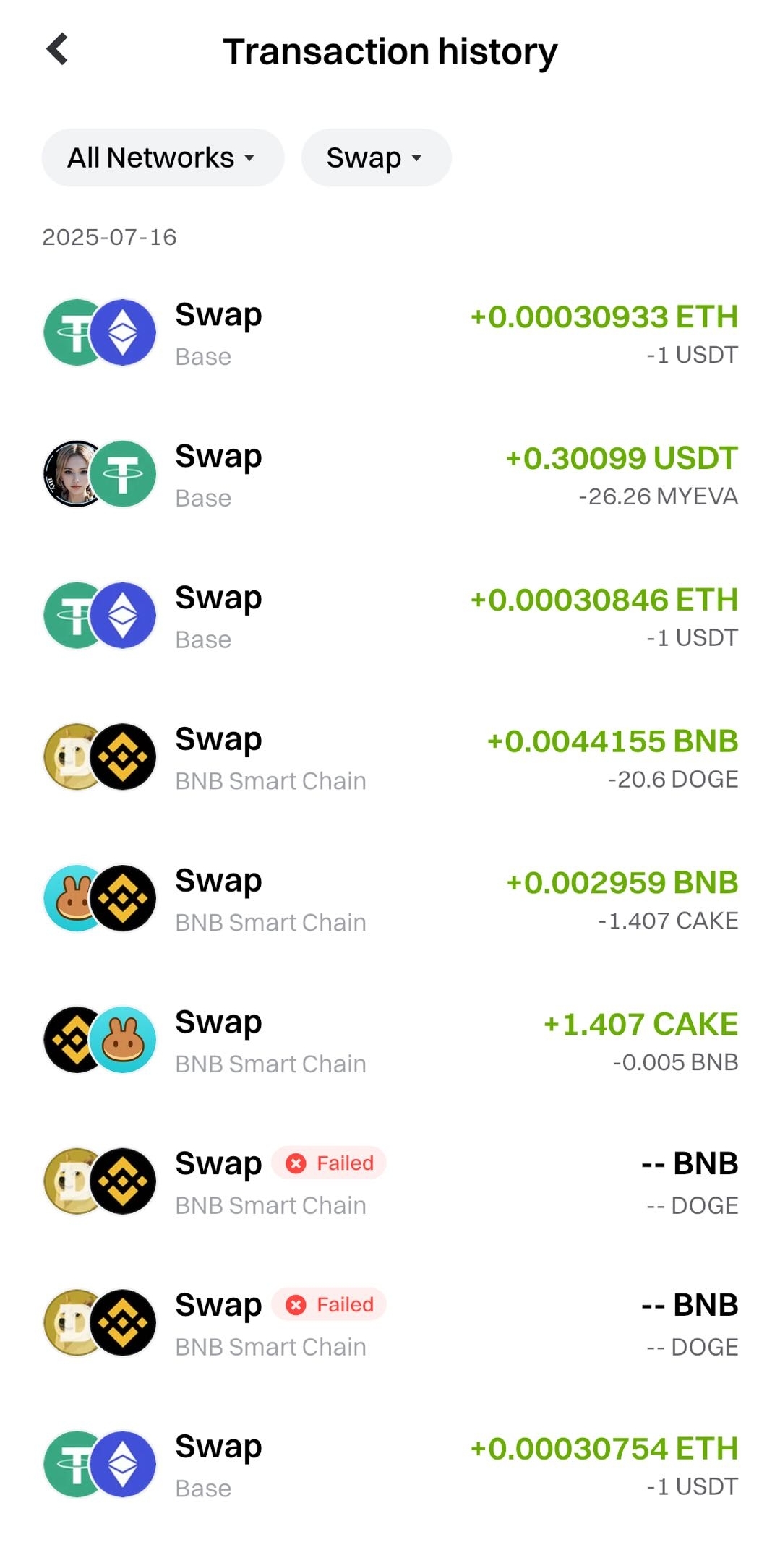Open the swap receiving +0.00030933 ETH

[390, 334]
